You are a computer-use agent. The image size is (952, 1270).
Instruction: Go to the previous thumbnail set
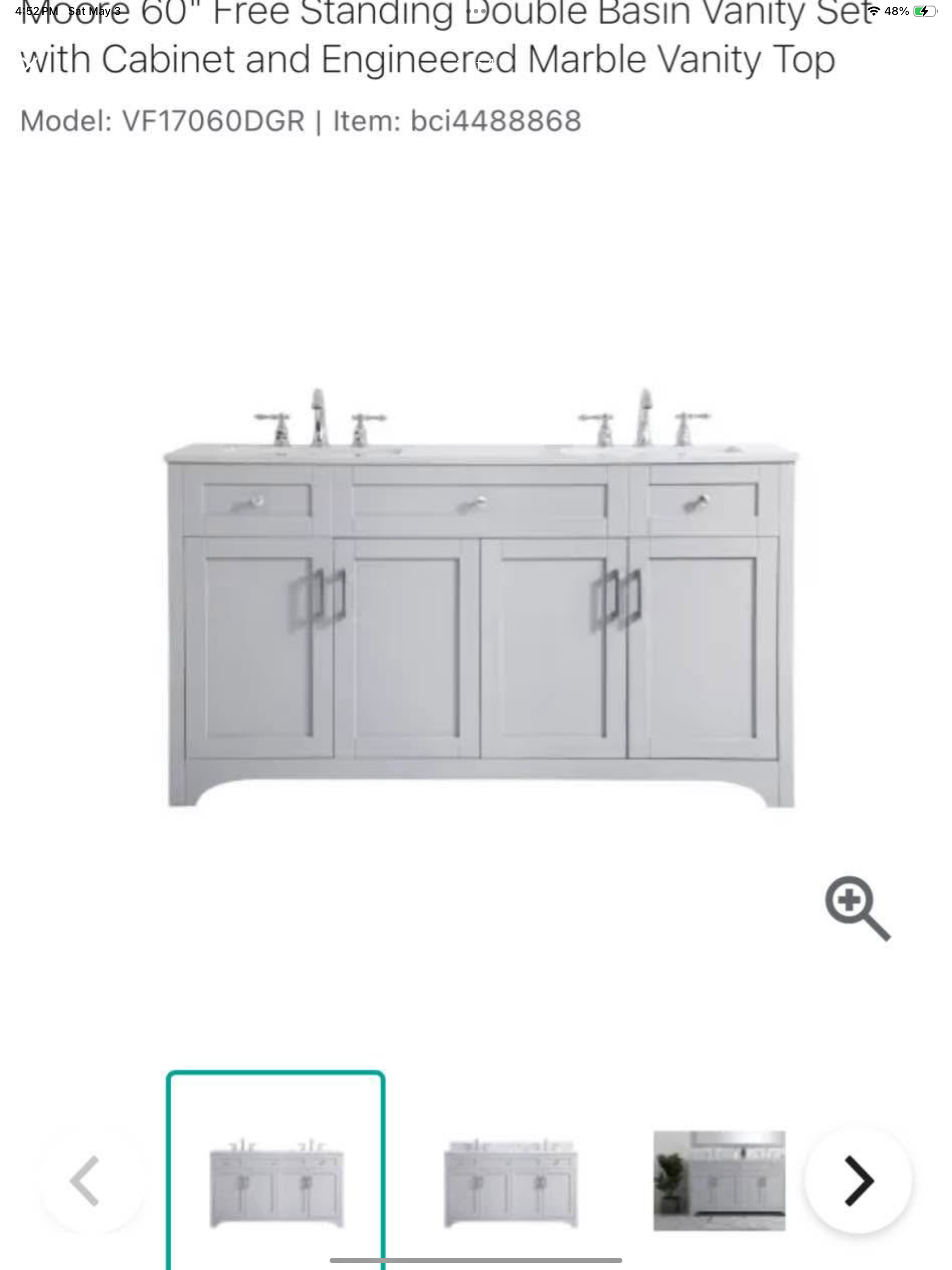86,1181
